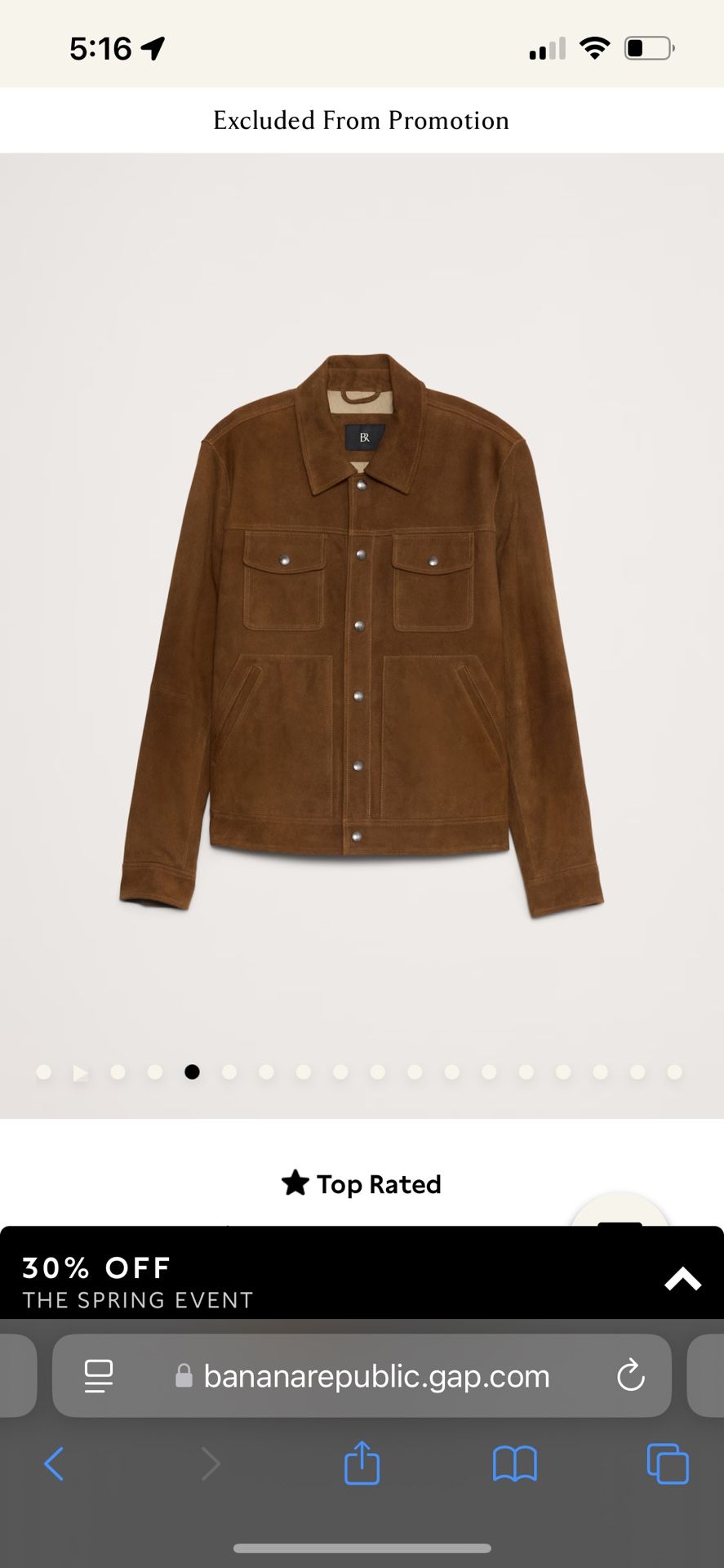Open the tab switcher icon
724x1568 pixels.
click(x=666, y=1463)
